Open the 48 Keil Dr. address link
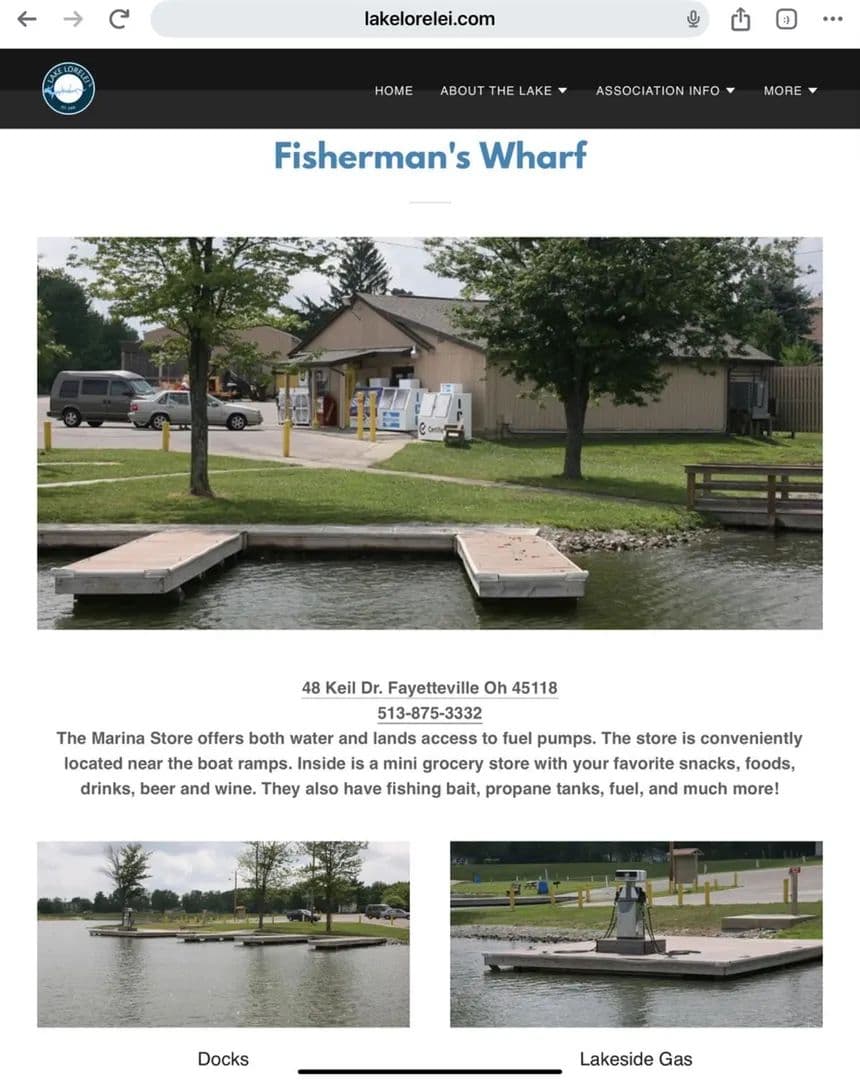Viewport: 860px width, 1080px height. pos(429,688)
